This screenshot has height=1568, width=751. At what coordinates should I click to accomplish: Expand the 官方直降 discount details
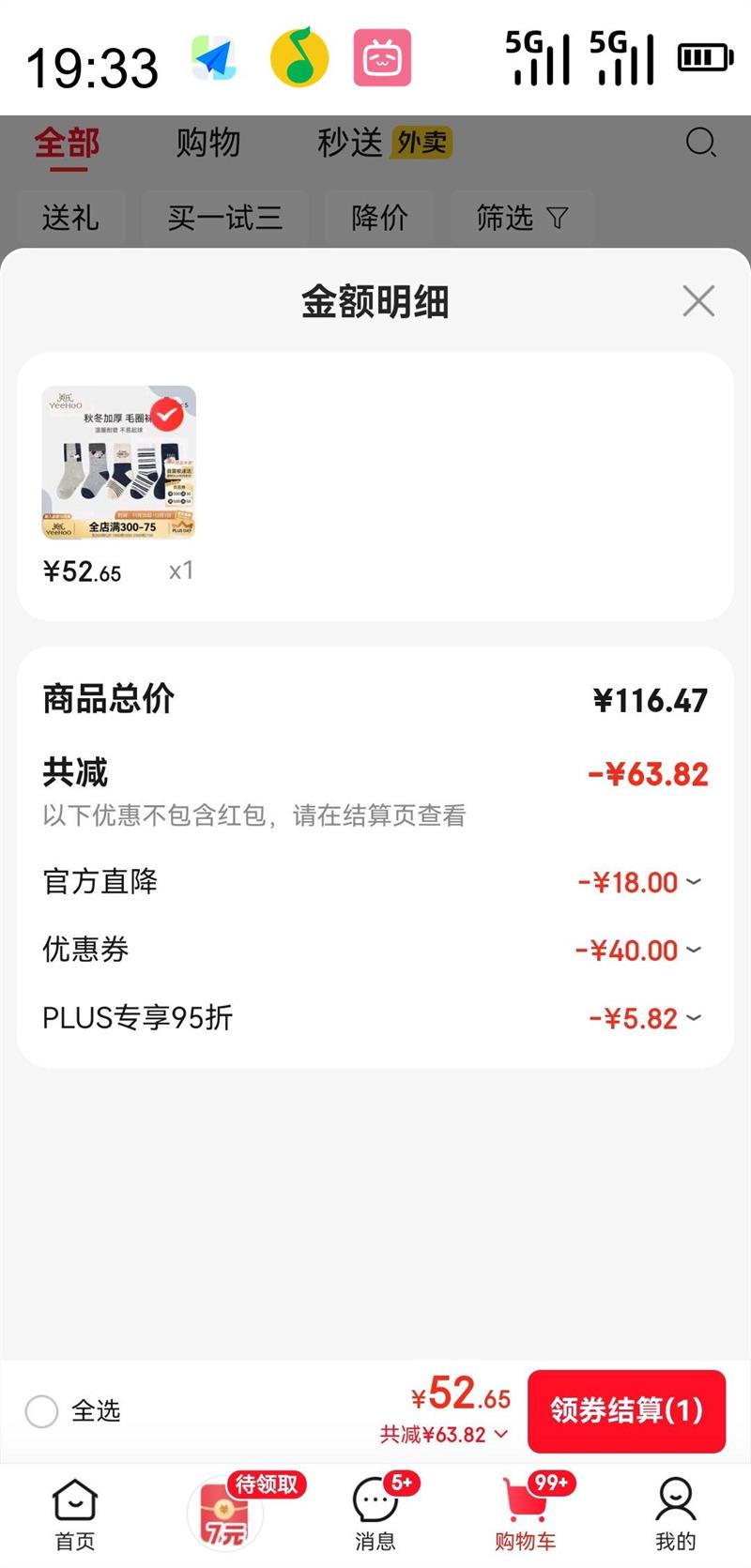[x=693, y=882]
